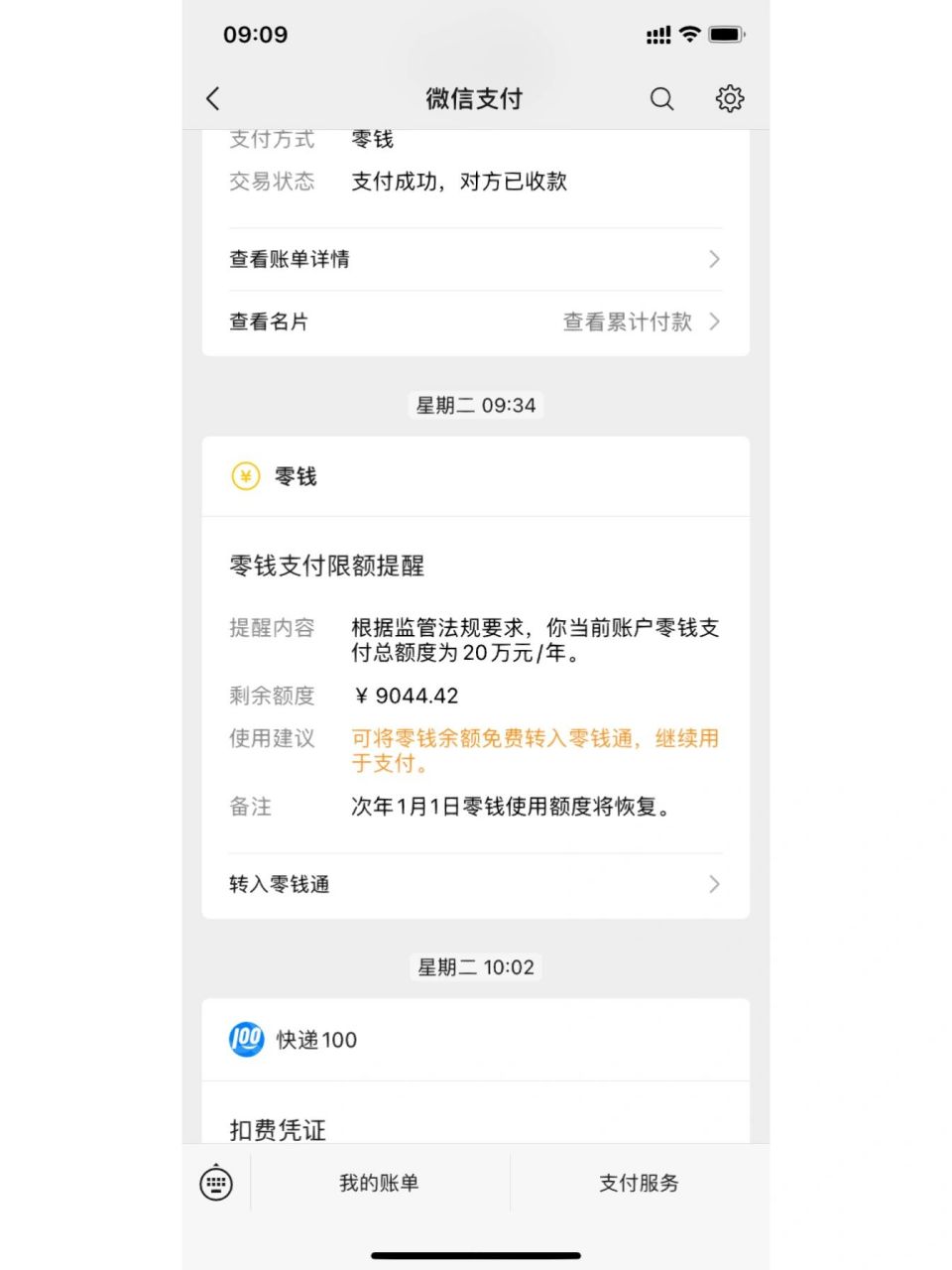The width and height of the screenshot is (952, 1270).
Task: Open the 快递100 service icon
Action: pyautogui.click(x=246, y=1040)
